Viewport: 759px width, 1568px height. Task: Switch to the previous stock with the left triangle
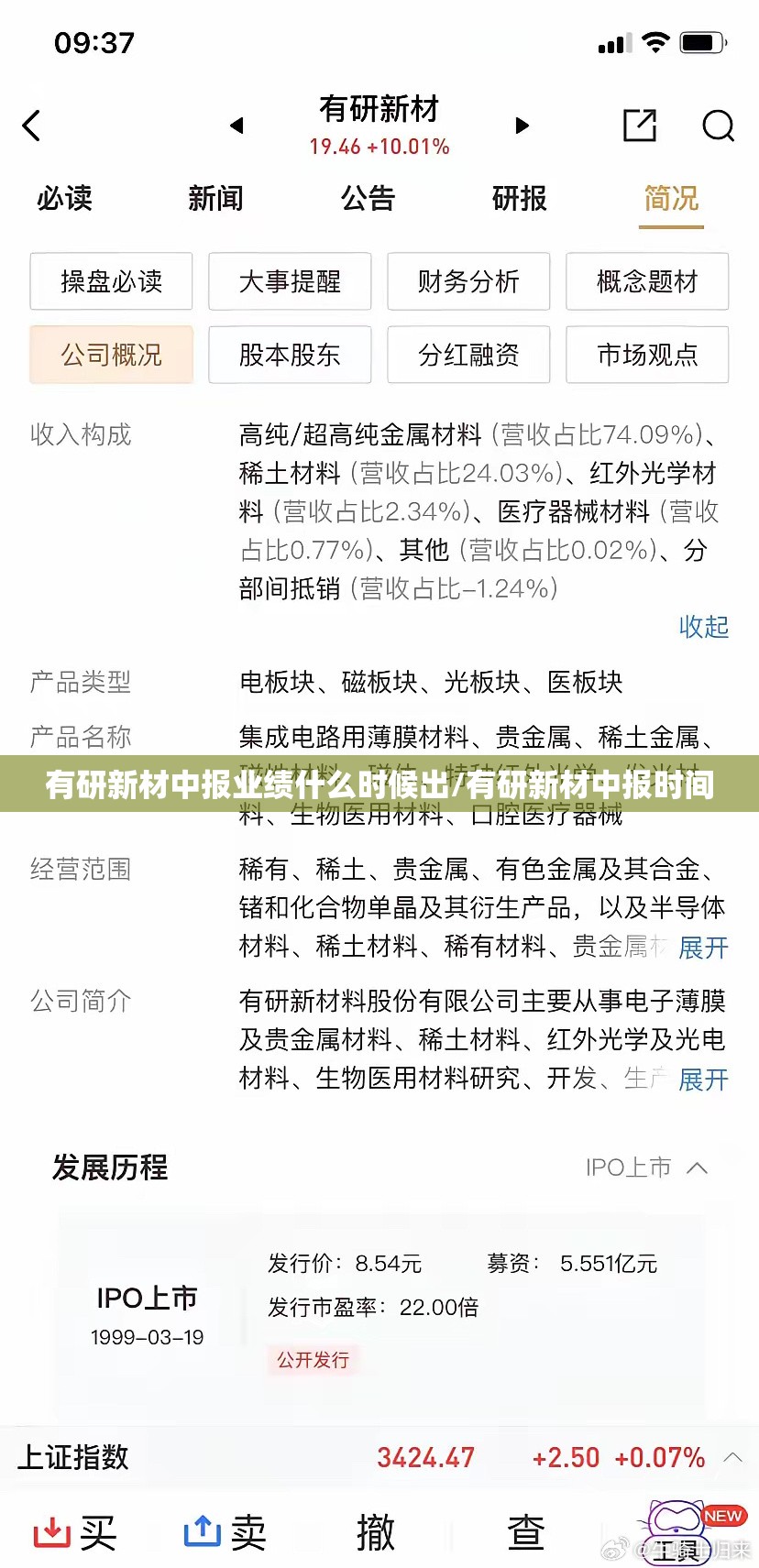point(236,126)
